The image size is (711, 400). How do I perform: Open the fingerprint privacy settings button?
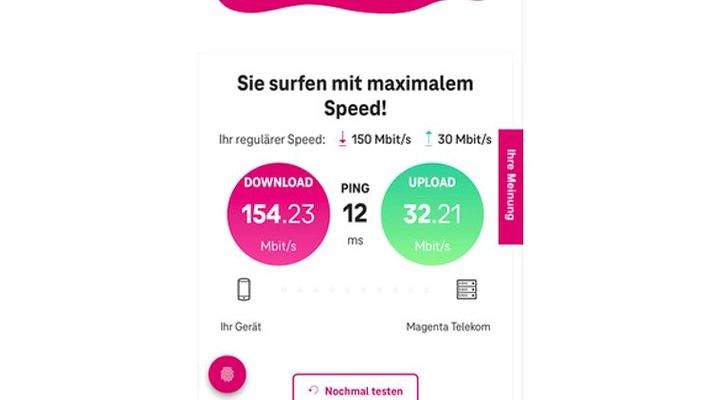pyautogui.click(x=227, y=377)
